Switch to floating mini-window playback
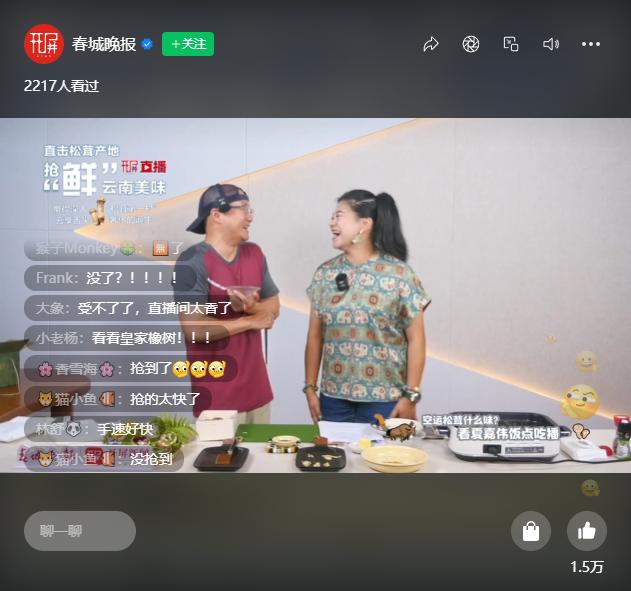The height and width of the screenshot is (591, 631). [511, 44]
